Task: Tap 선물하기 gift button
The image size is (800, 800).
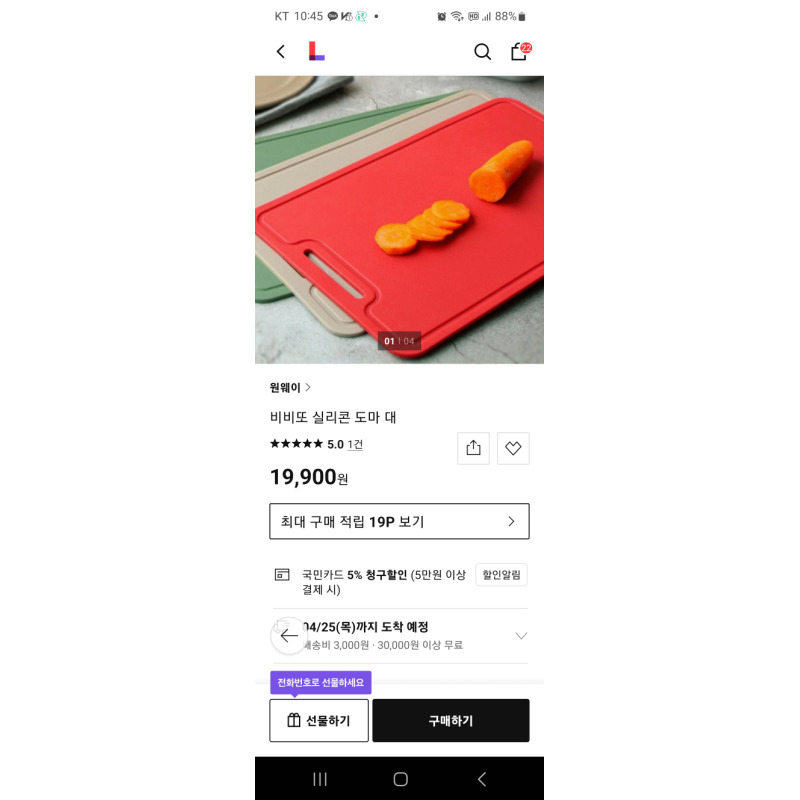Action: click(319, 720)
